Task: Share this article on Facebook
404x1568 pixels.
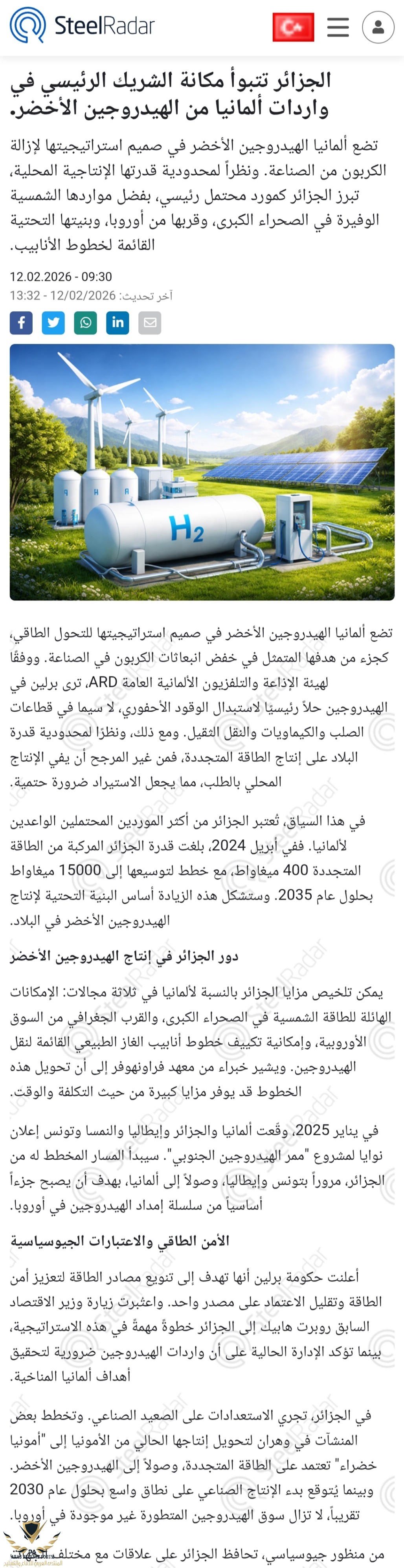Action: tap(21, 323)
